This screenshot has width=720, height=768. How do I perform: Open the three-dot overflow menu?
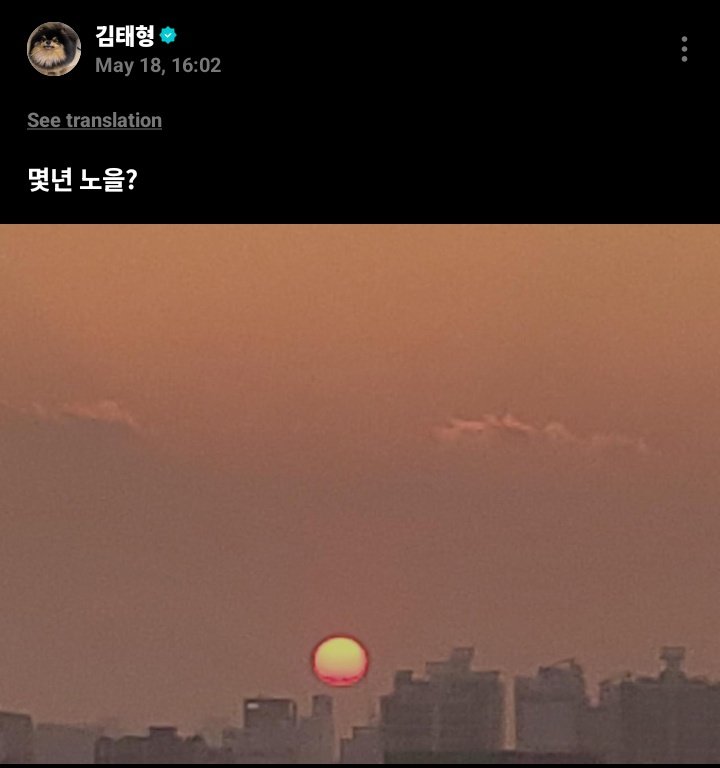(x=684, y=49)
